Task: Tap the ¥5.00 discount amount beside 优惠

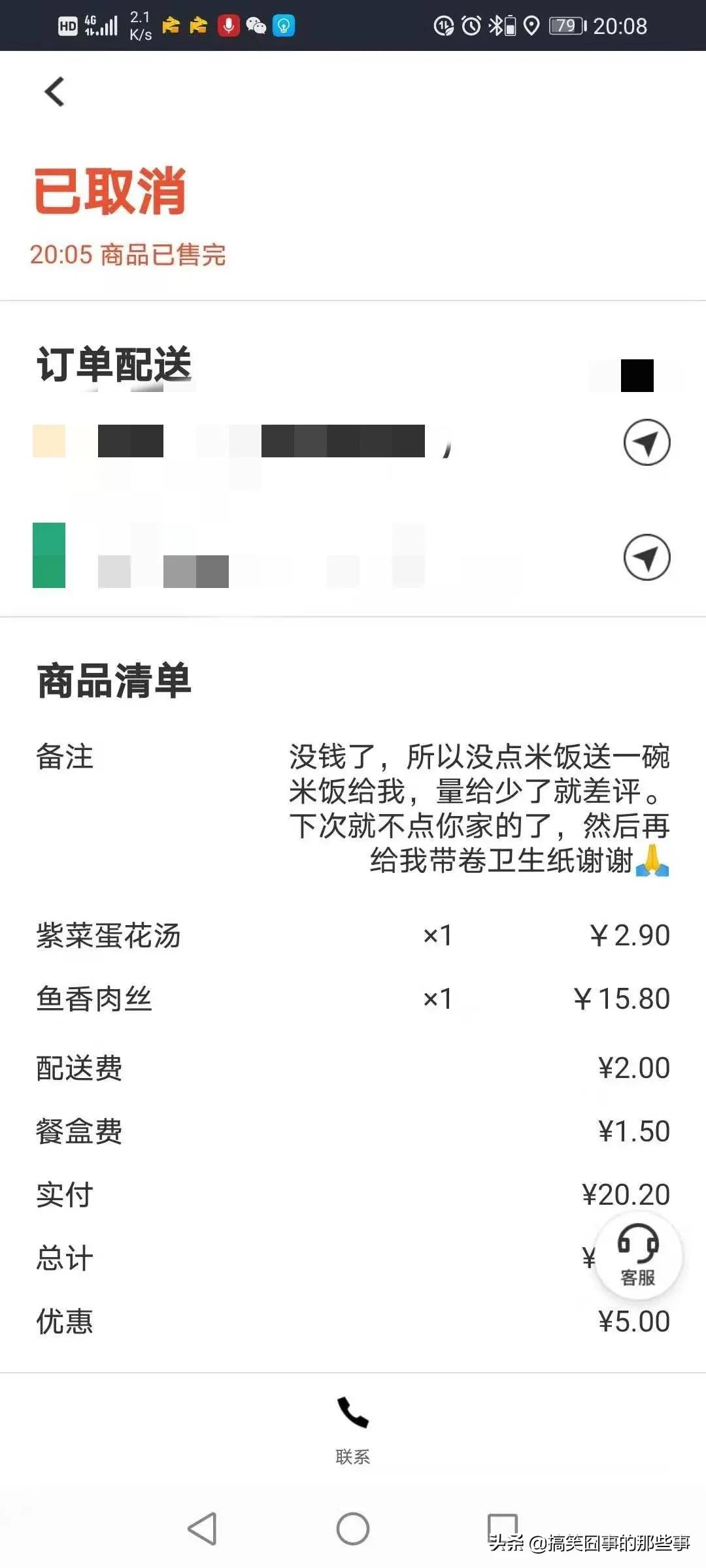Action: click(632, 1321)
